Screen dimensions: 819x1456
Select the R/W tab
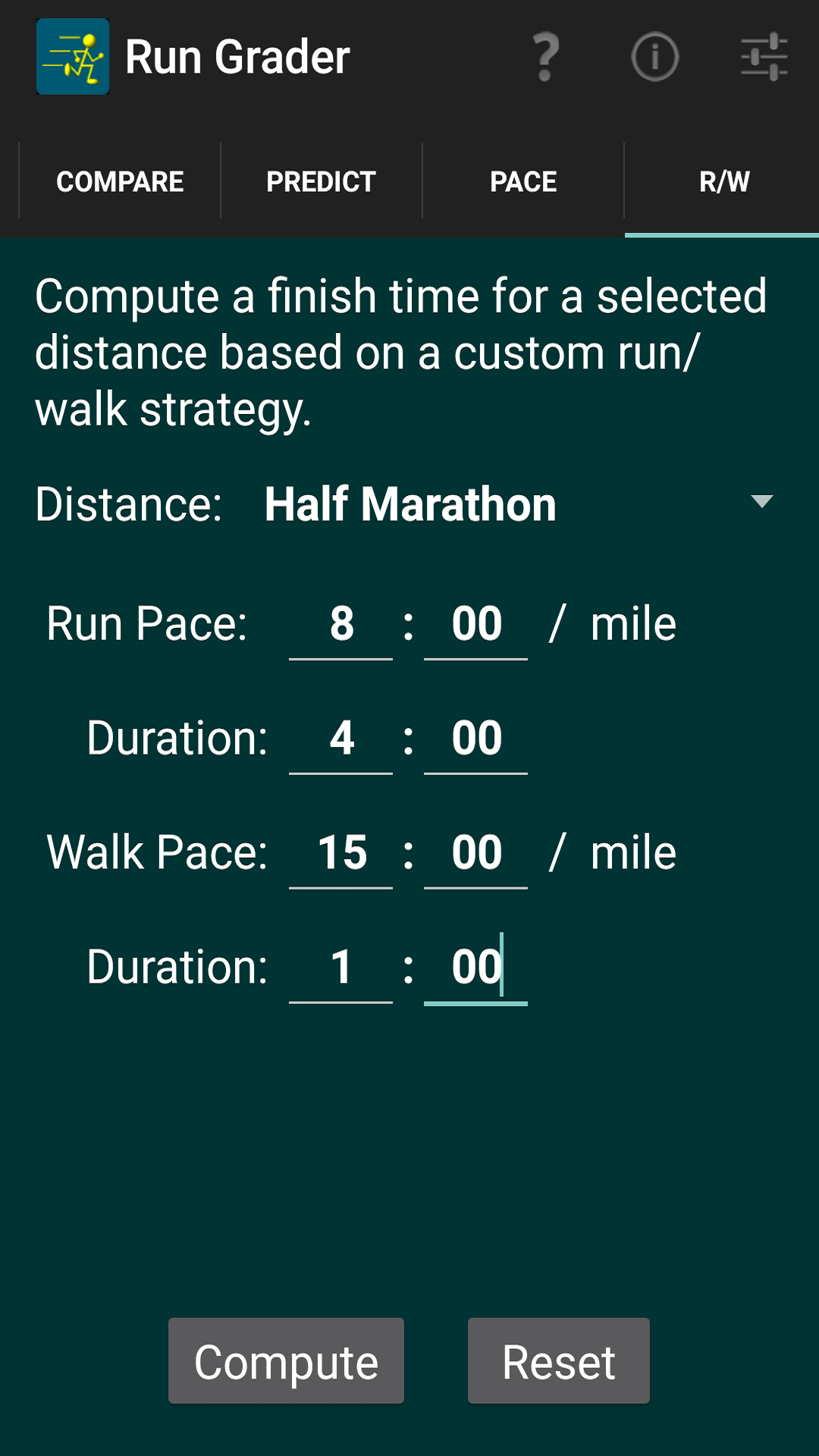pos(723,181)
